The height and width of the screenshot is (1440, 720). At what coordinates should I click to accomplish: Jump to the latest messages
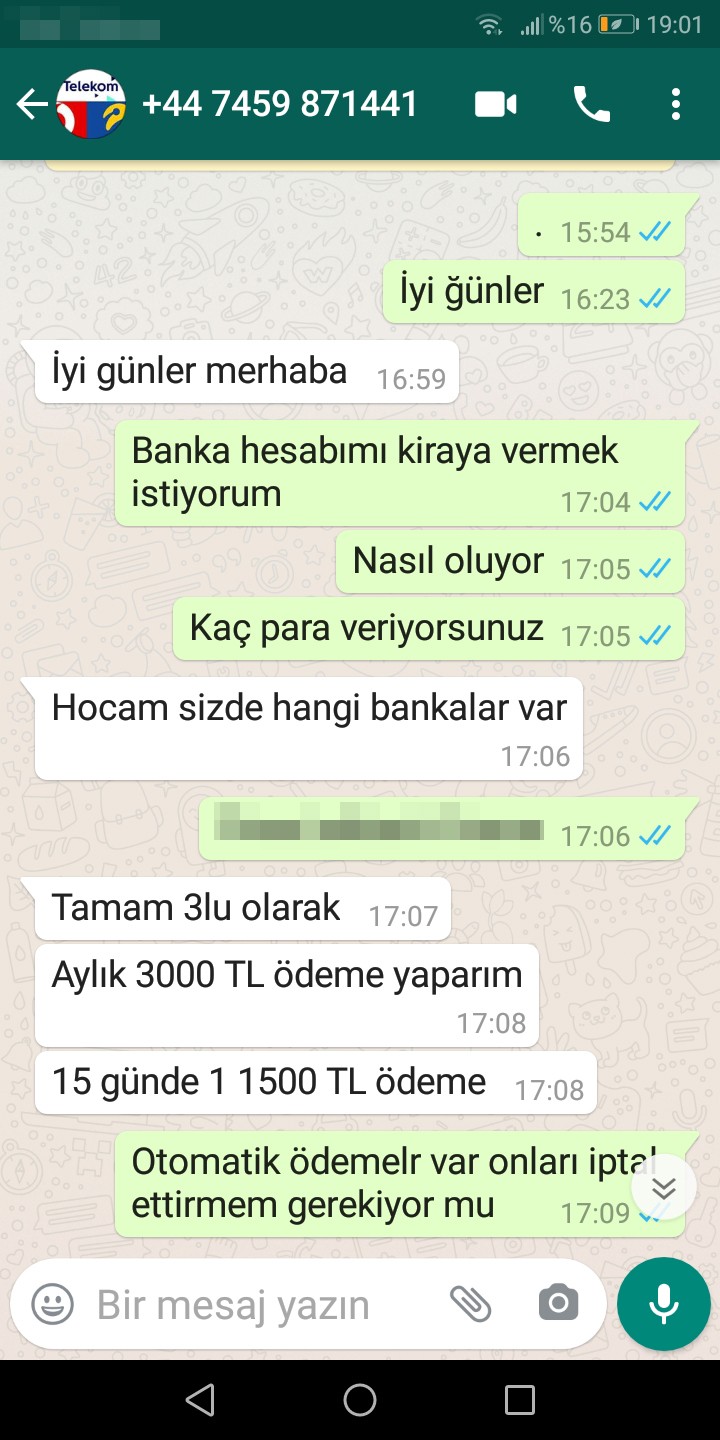coord(664,1187)
